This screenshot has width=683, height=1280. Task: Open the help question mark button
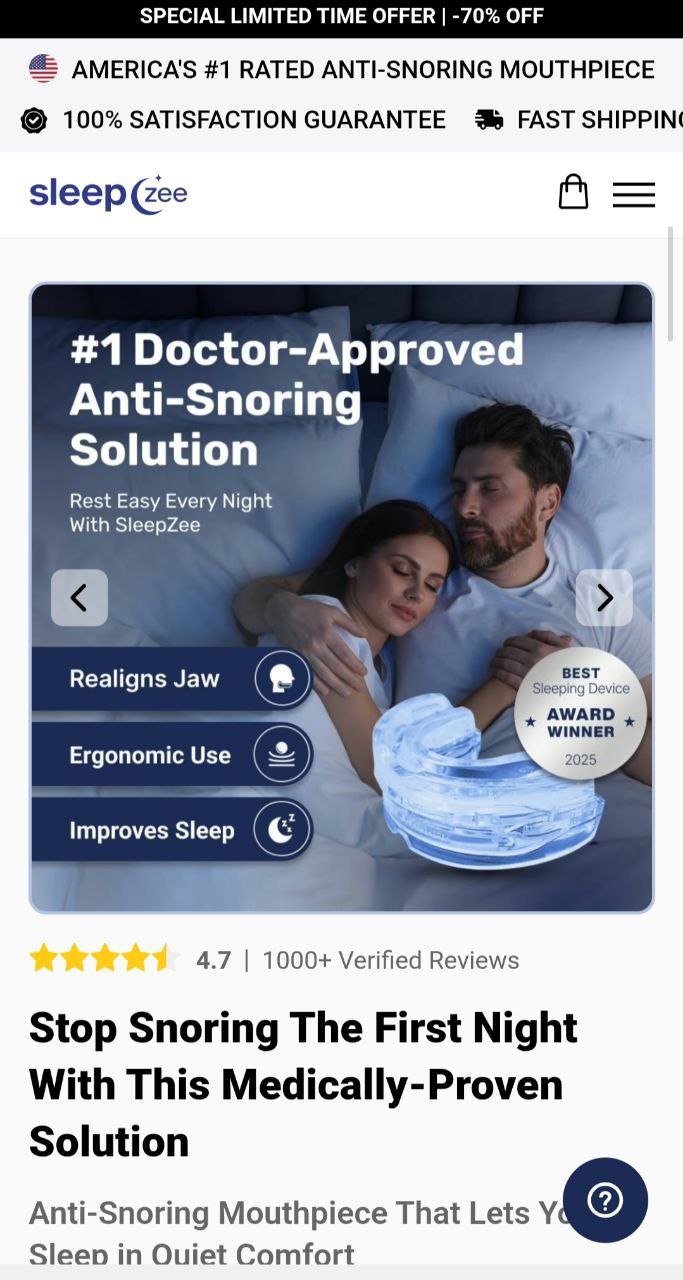[x=605, y=1200]
